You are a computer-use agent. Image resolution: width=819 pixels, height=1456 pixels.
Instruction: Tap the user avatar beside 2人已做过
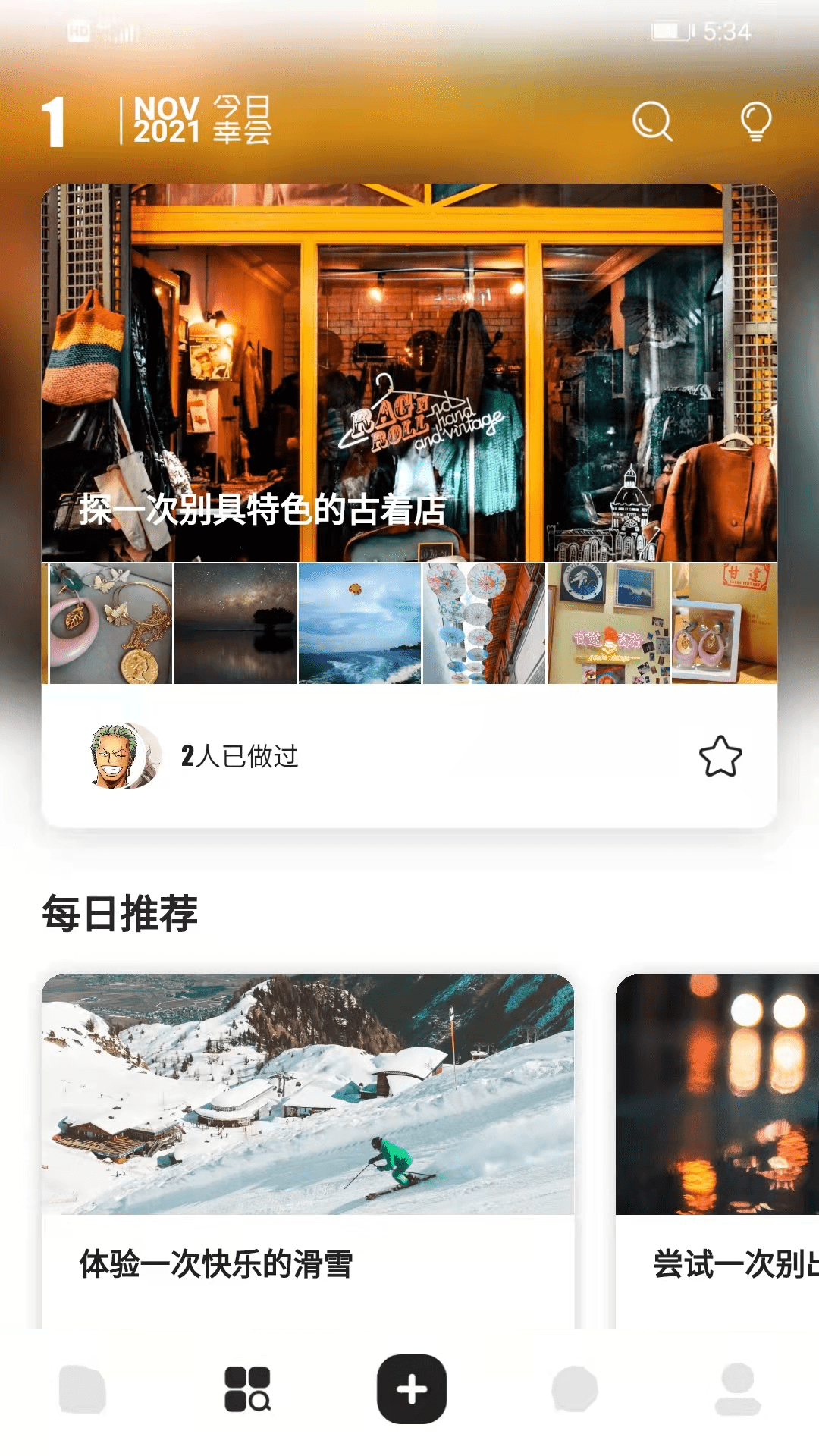tap(123, 756)
